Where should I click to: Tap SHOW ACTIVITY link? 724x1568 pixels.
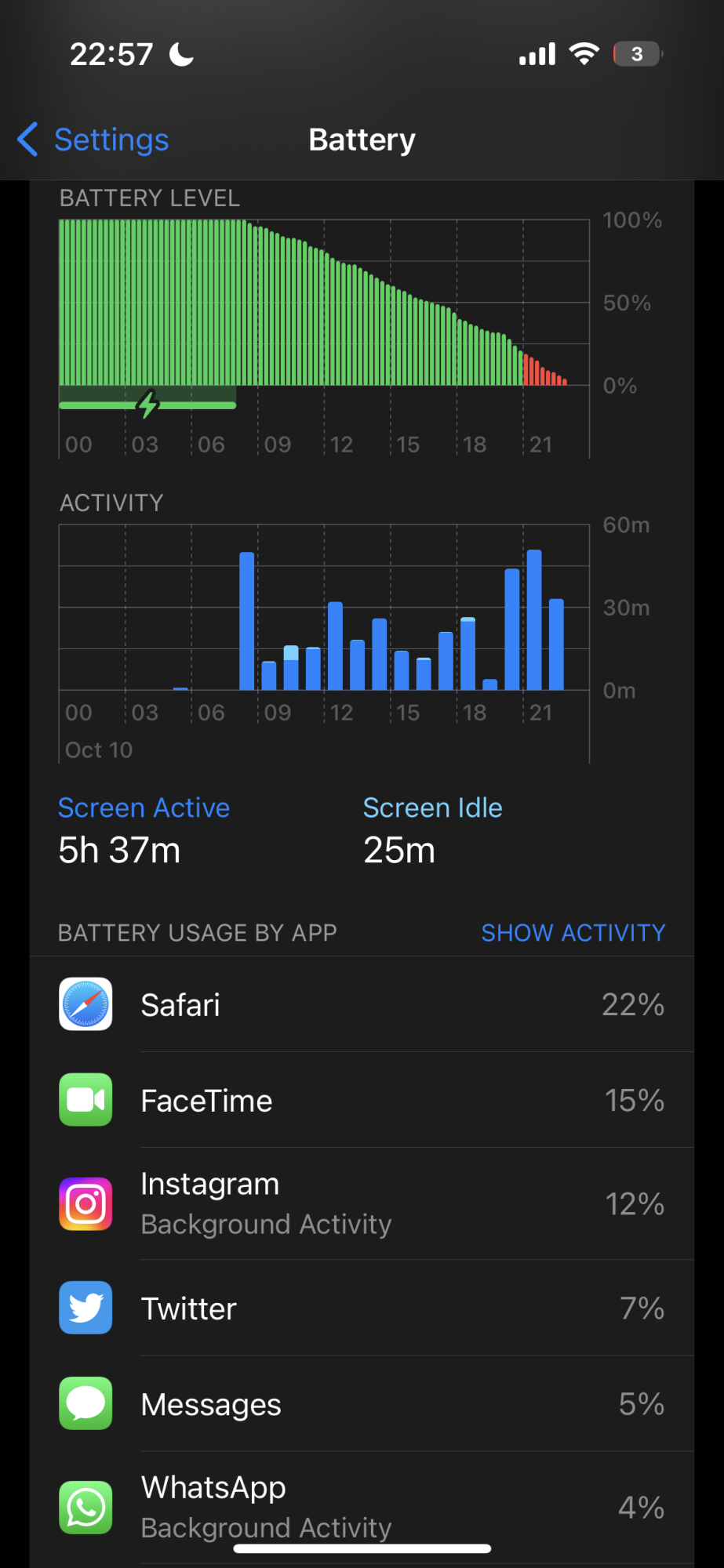[x=573, y=932]
